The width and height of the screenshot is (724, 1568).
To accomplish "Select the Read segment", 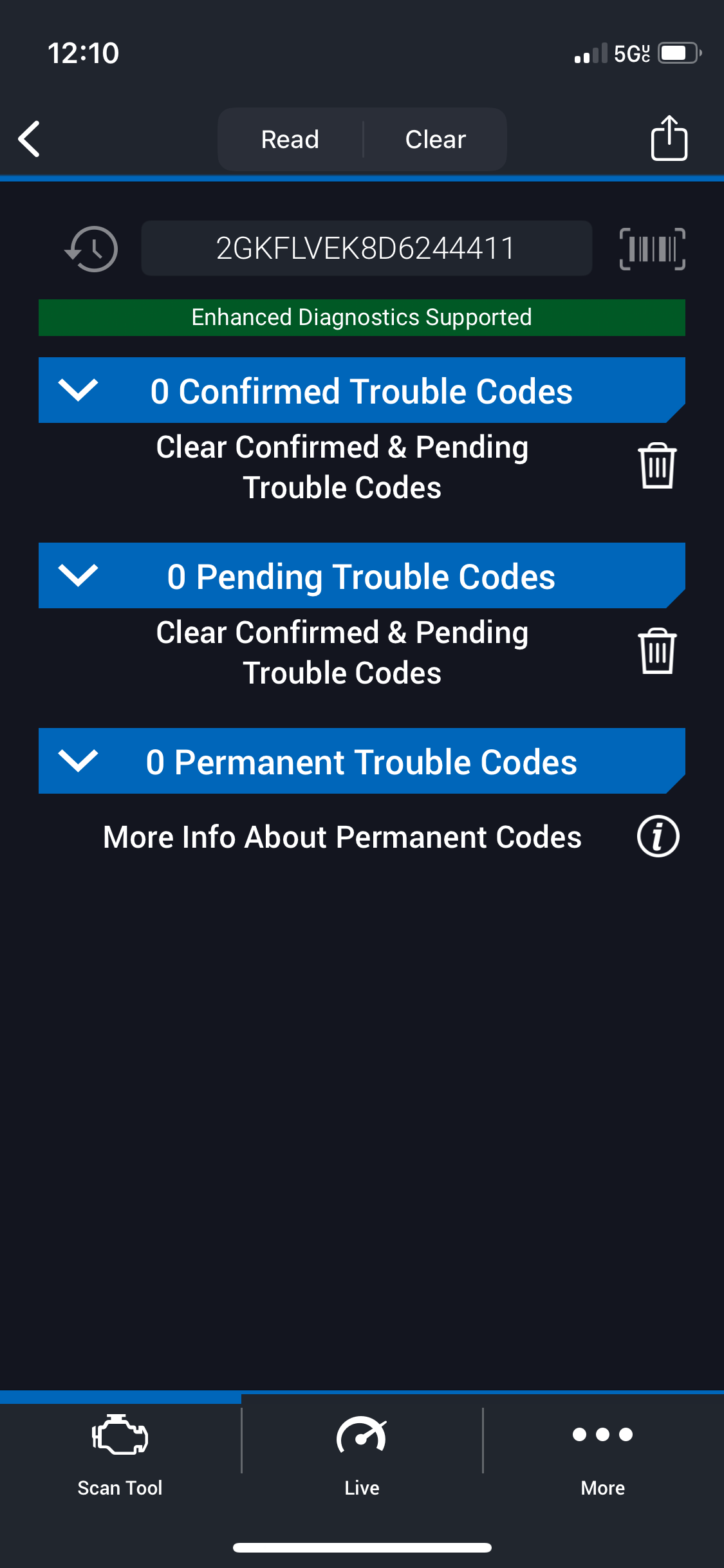I will click(290, 140).
